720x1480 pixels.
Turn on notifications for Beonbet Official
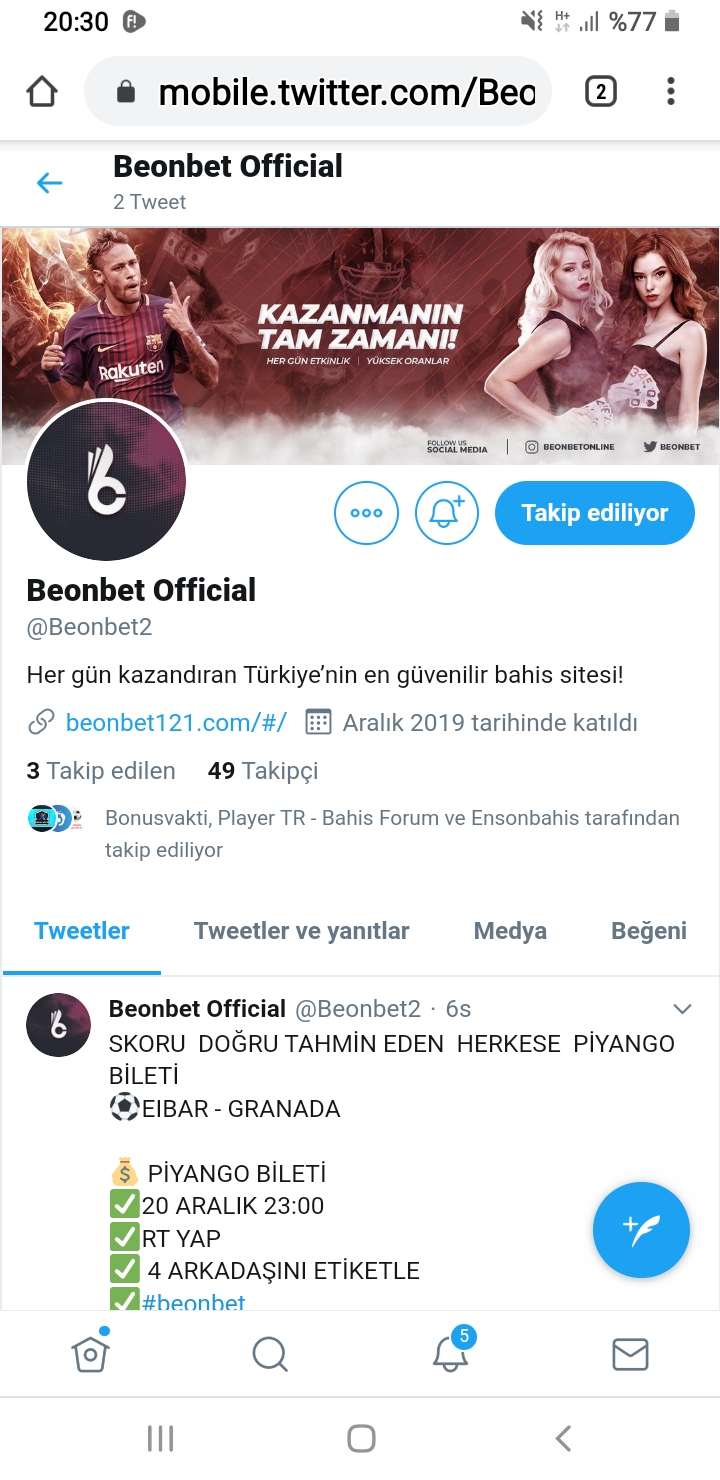pos(446,513)
